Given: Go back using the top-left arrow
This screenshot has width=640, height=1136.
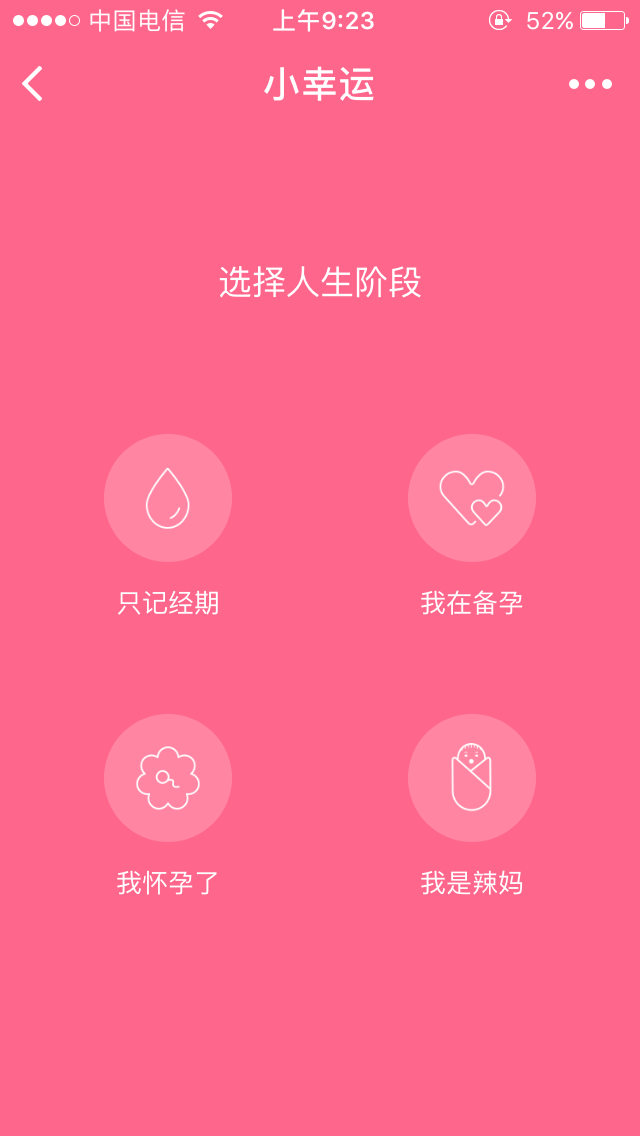Looking at the screenshot, I should pos(33,84).
